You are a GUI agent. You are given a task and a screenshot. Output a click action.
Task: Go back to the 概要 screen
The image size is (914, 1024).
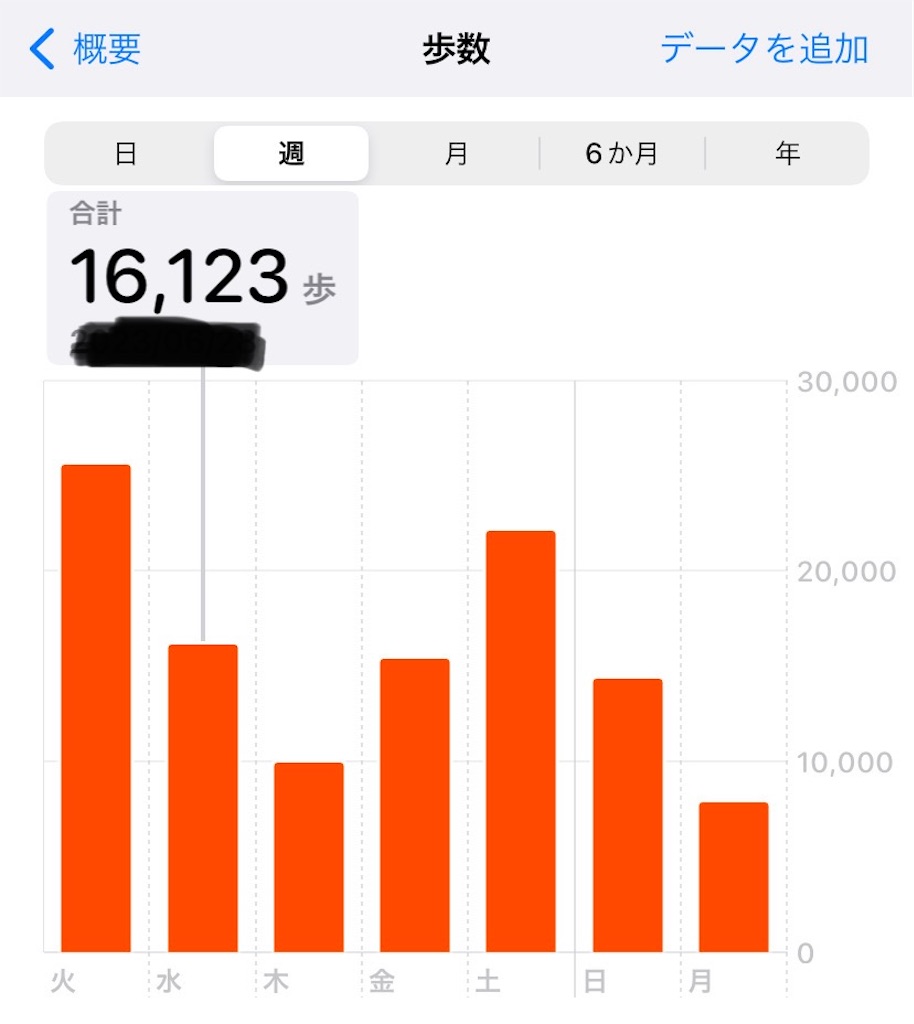tap(86, 49)
